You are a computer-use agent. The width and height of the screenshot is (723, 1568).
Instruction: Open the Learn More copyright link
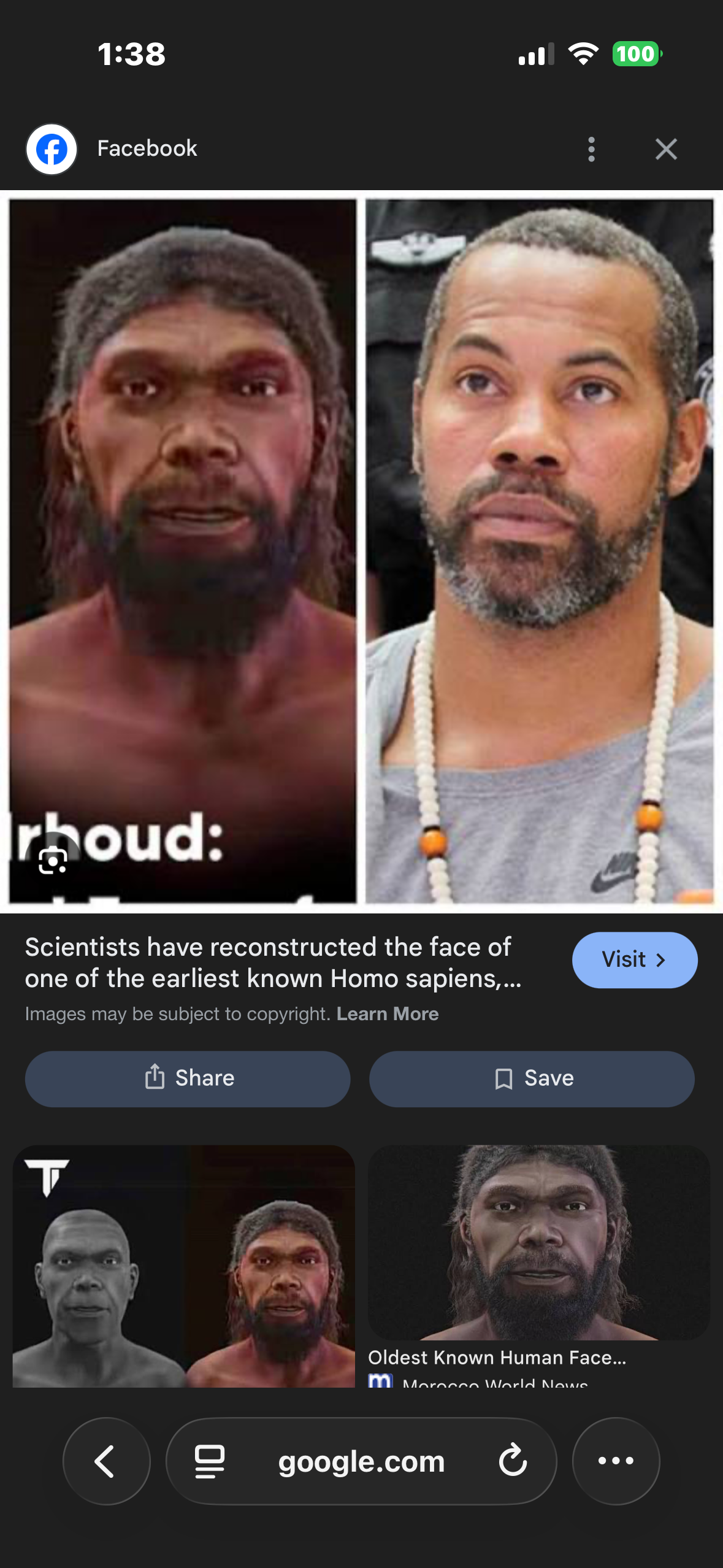tap(388, 1013)
